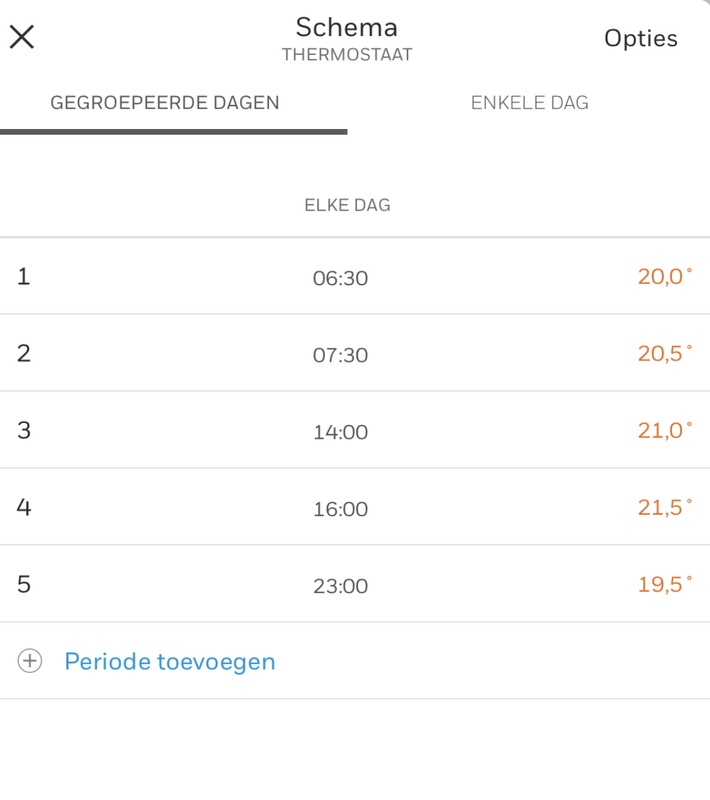Edit period 5 at 23:00

click(x=341, y=586)
